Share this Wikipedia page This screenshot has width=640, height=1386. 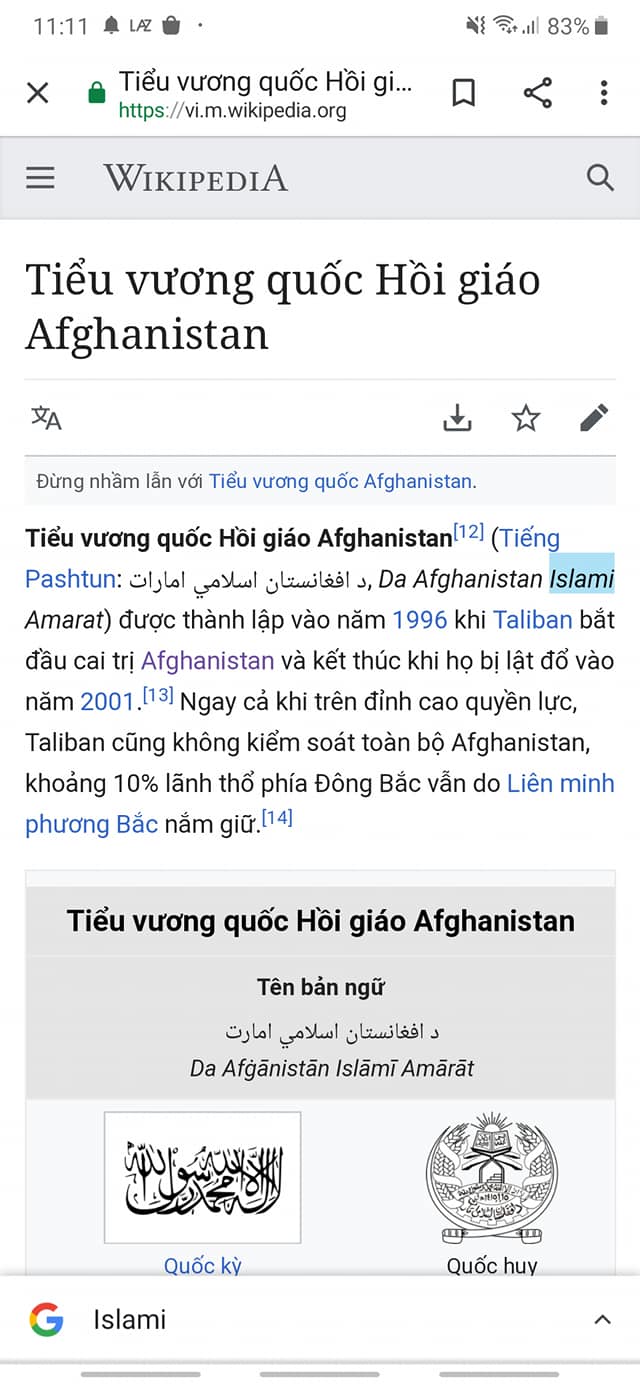tap(537, 94)
